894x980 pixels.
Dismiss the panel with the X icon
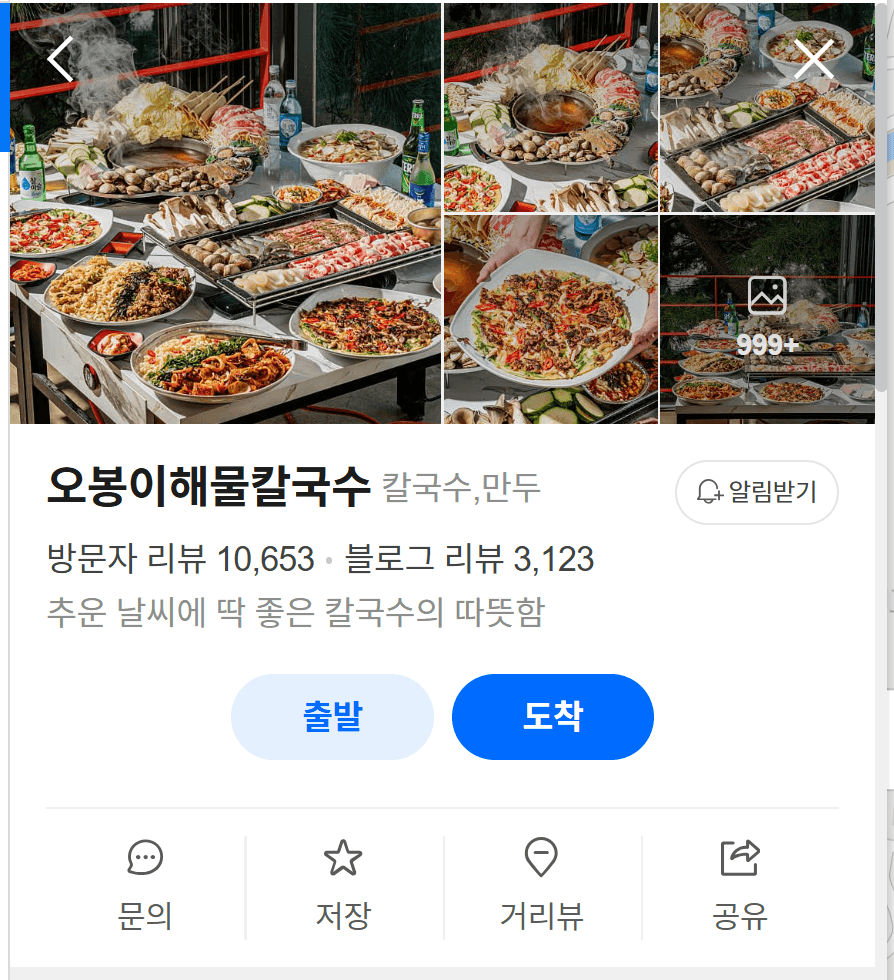point(815,60)
